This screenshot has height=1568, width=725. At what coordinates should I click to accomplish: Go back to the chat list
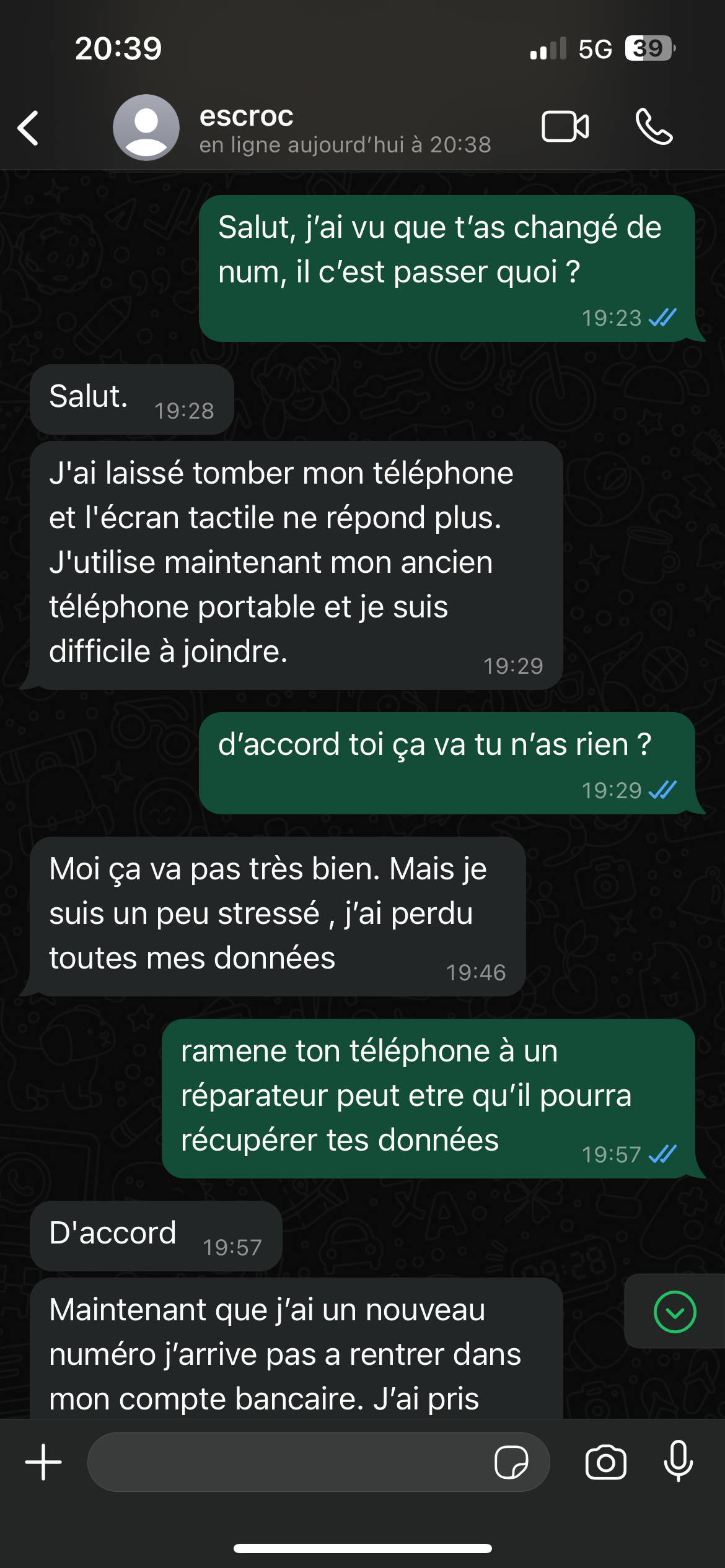coord(29,128)
